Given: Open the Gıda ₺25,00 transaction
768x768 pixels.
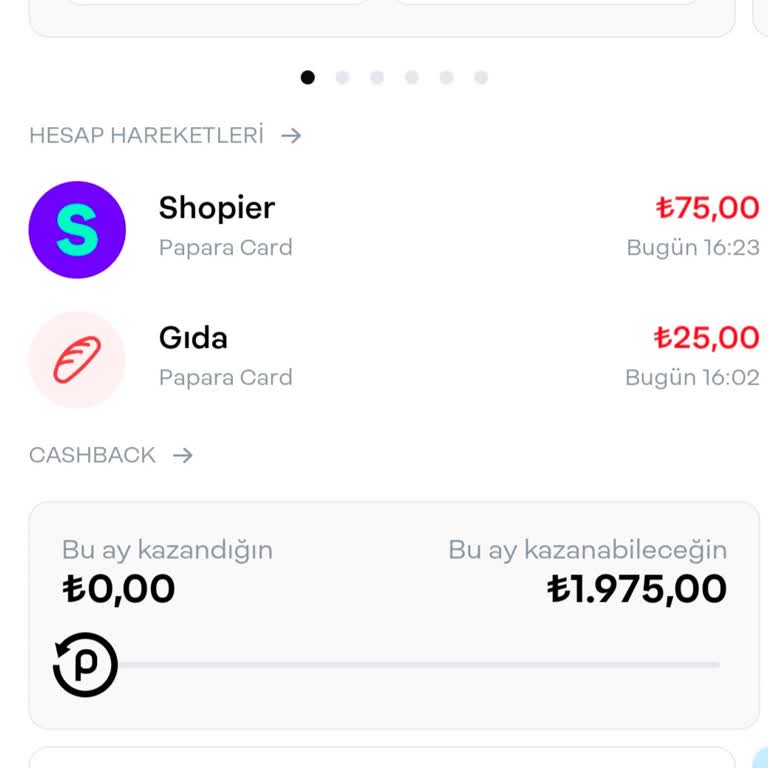Looking at the screenshot, I should (394, 359).
